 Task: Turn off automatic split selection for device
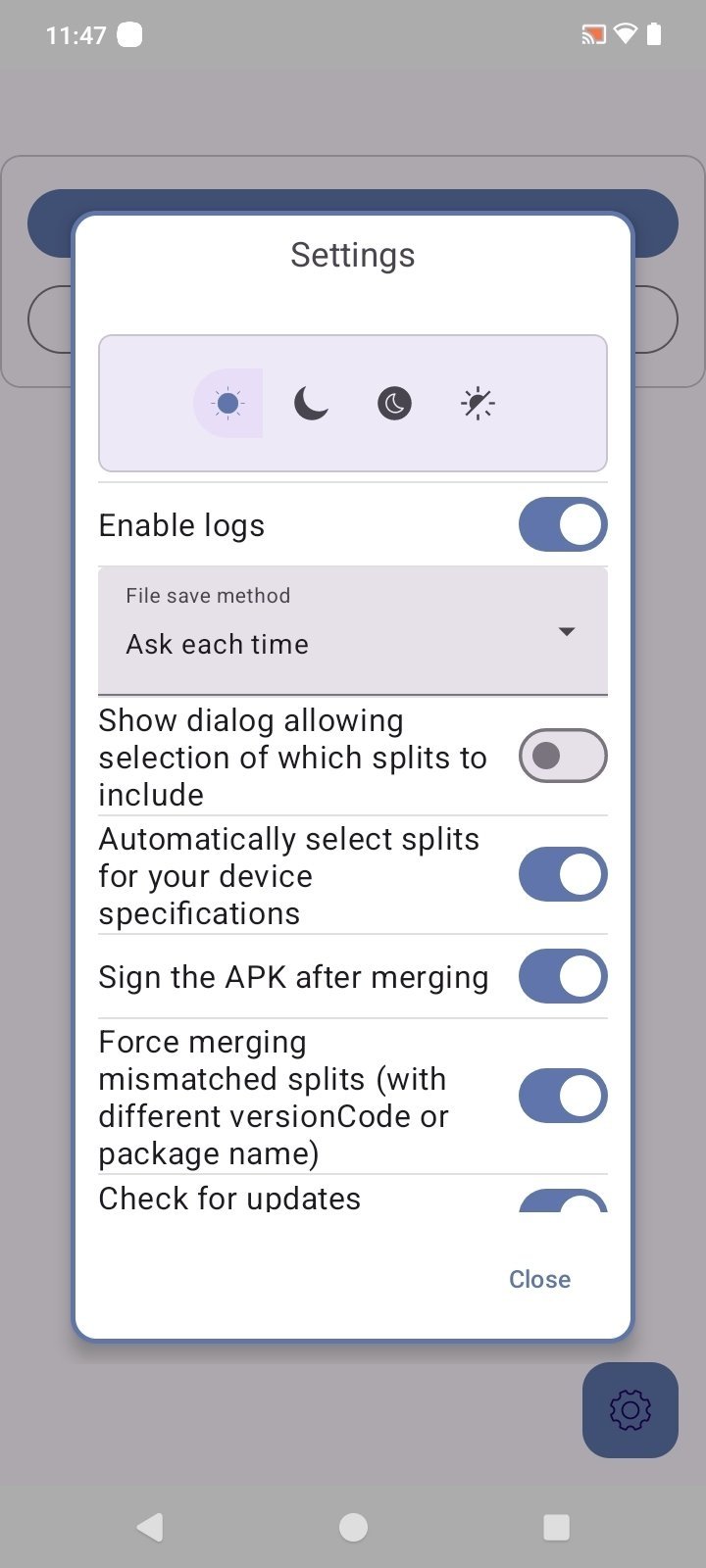tap(562, 874)
